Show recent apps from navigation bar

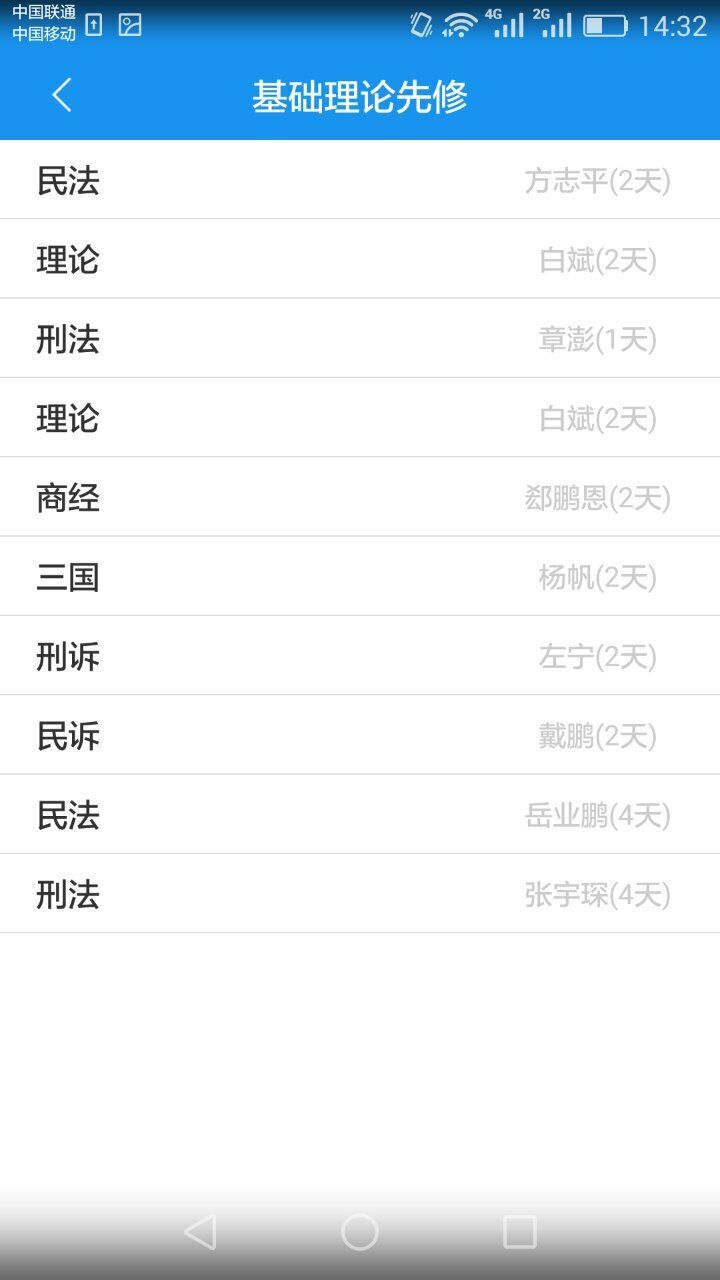[x=520, y=1232]
